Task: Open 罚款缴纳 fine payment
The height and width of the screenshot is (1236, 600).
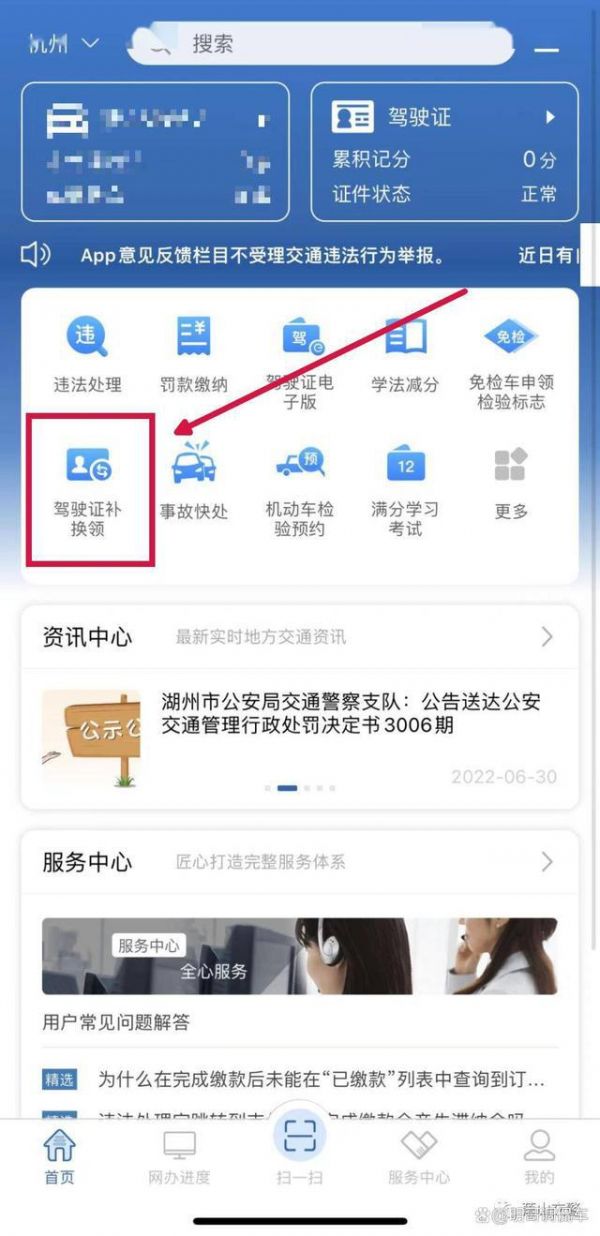Action: coord(194,355)
